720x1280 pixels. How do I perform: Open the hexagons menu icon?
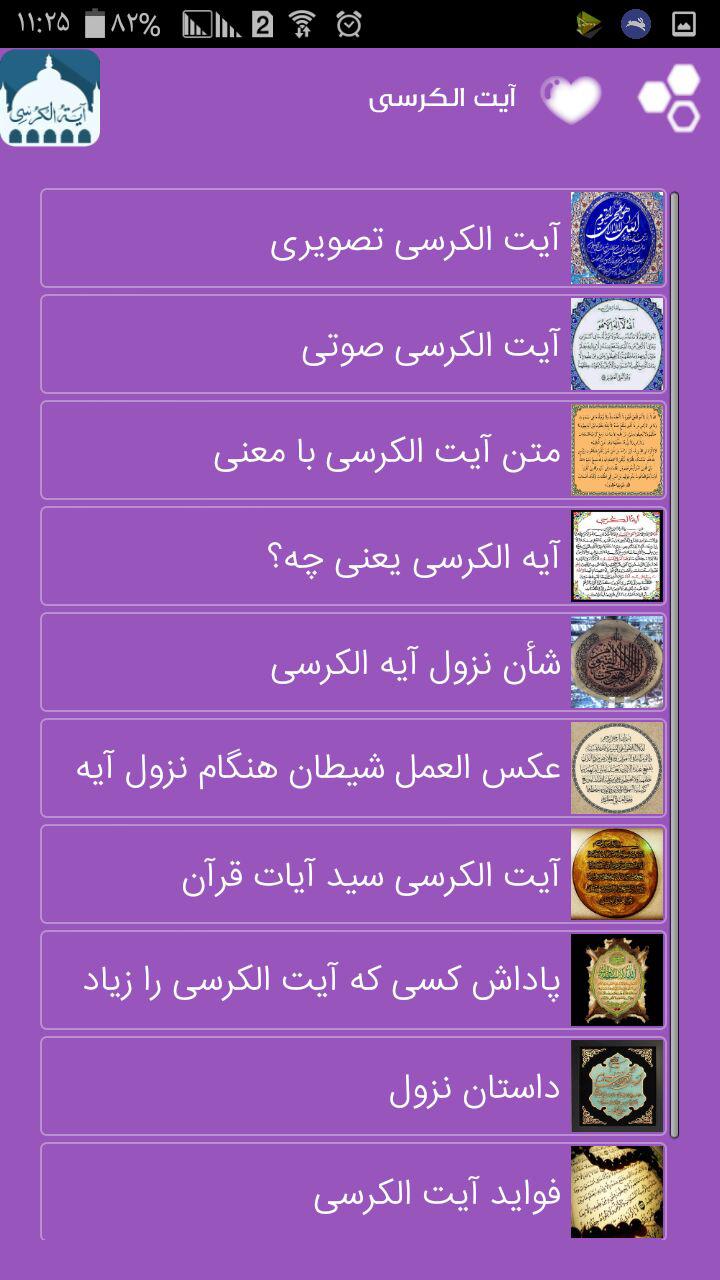coord(671,98)
